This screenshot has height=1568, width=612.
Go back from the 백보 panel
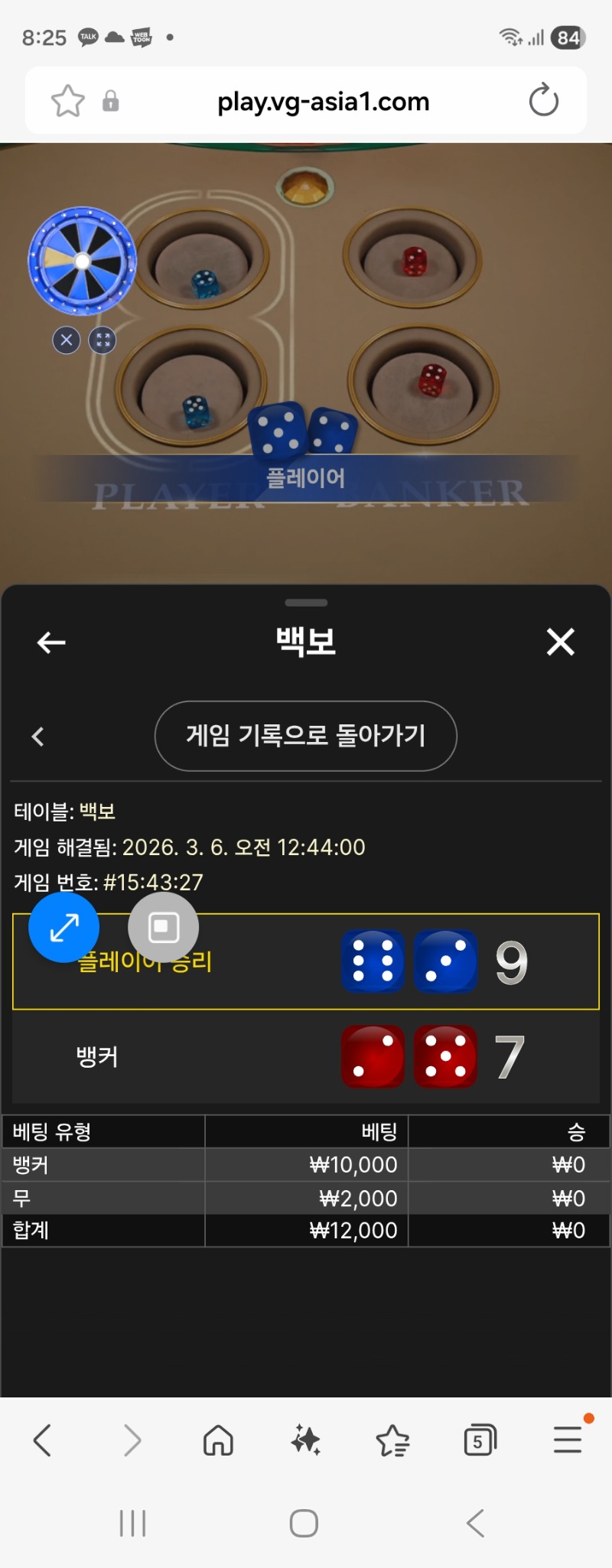pyautogui.click(x=51, y=642)
